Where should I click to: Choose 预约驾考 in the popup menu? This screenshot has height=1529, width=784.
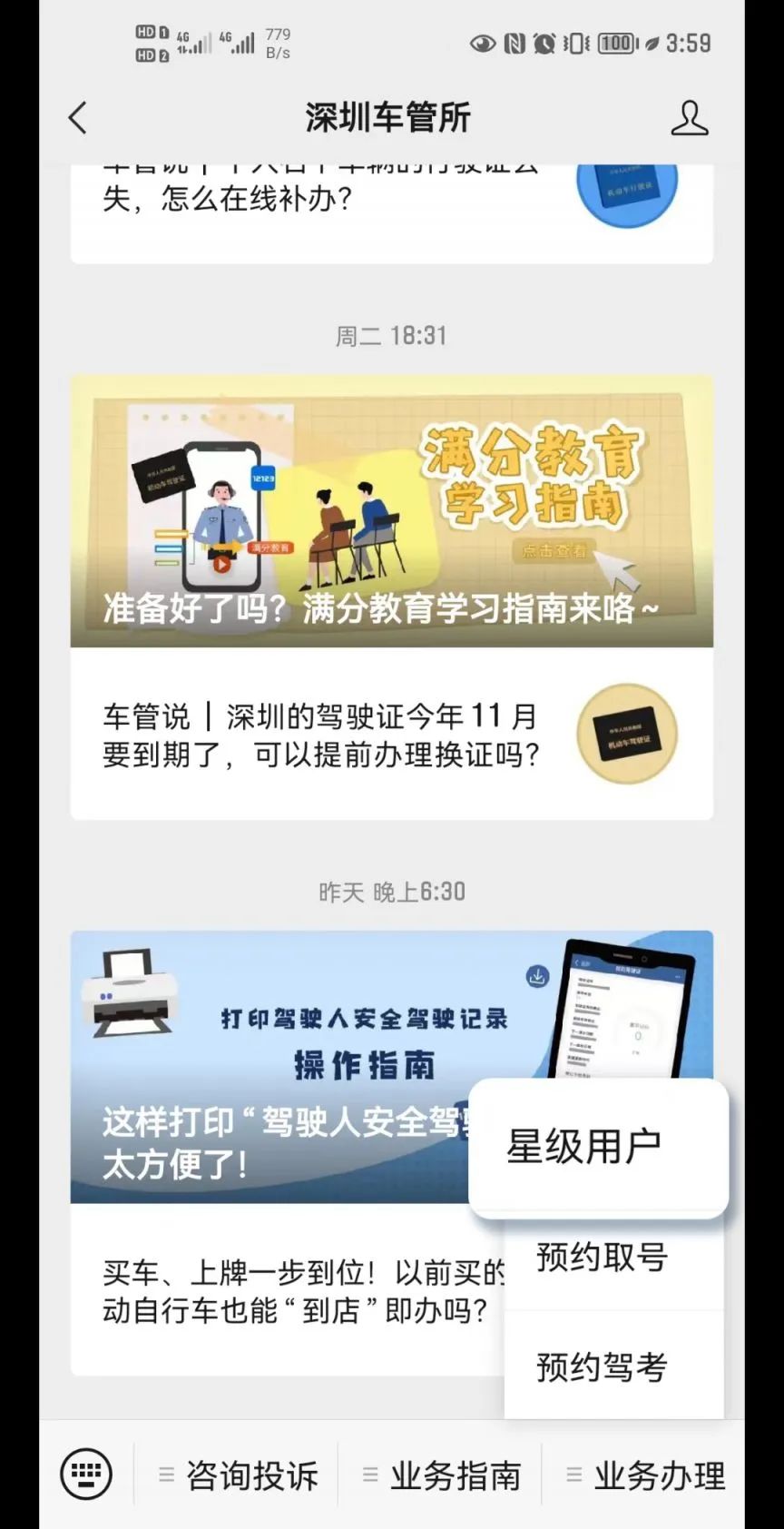[x=603, y=1366]
